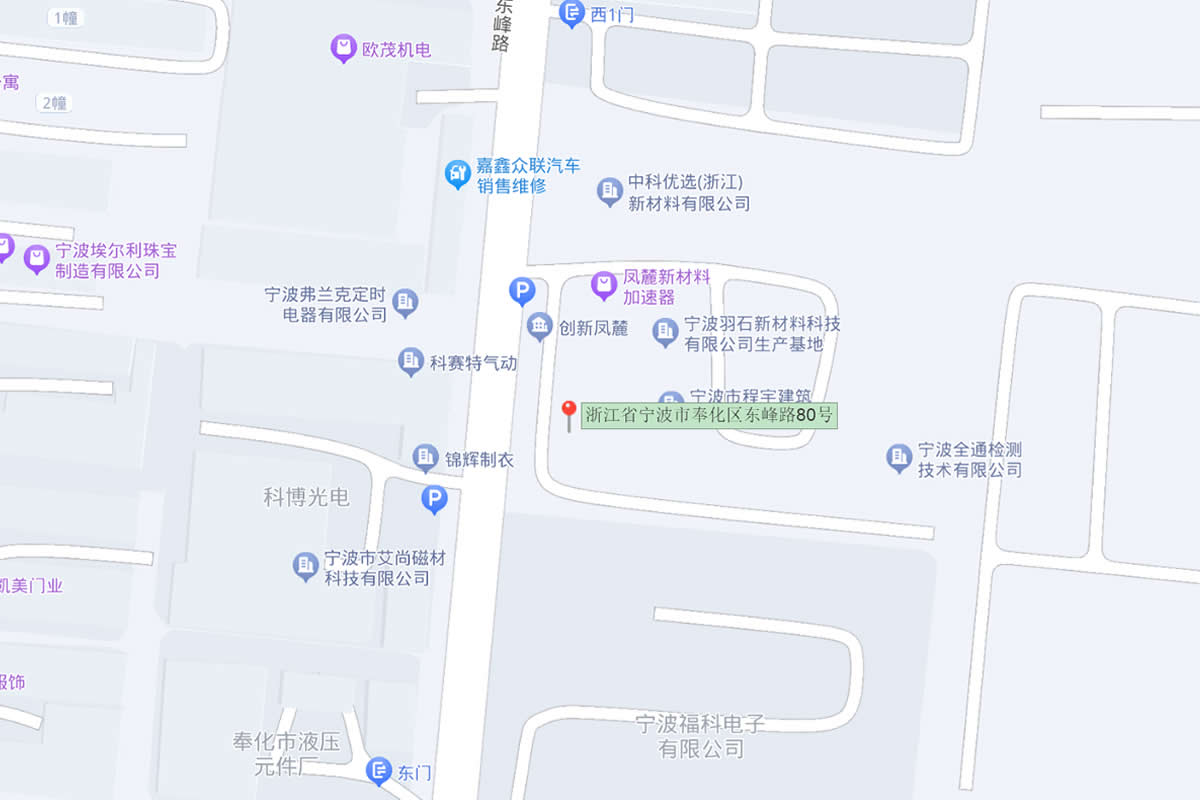Open the 宁波全通检测技术有限公司 marker

point(899,457)
